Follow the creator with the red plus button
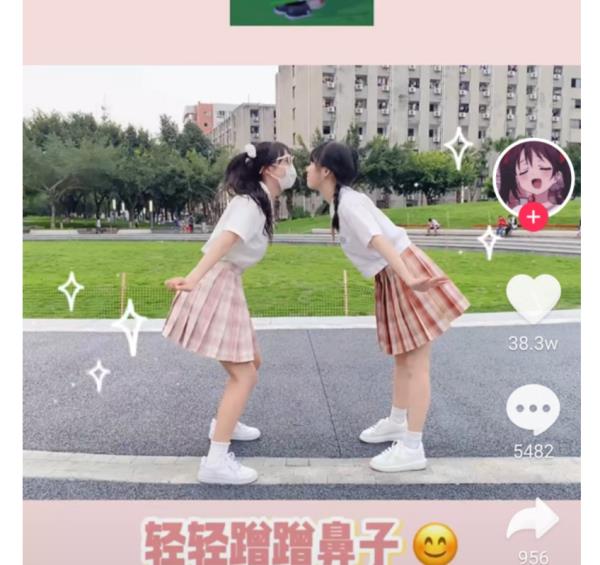 point(533,217)
